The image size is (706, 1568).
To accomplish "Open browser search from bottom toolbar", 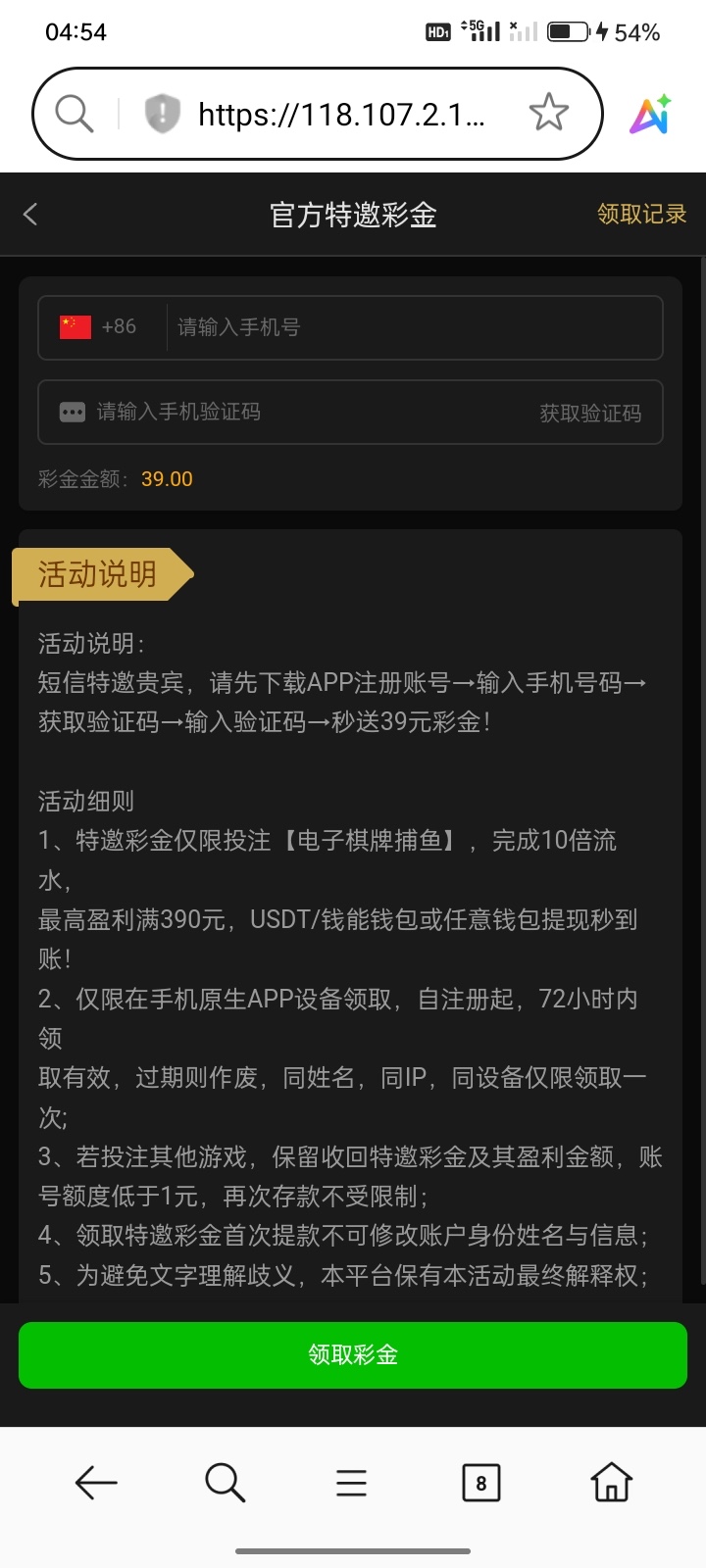I will point(225,1483).
